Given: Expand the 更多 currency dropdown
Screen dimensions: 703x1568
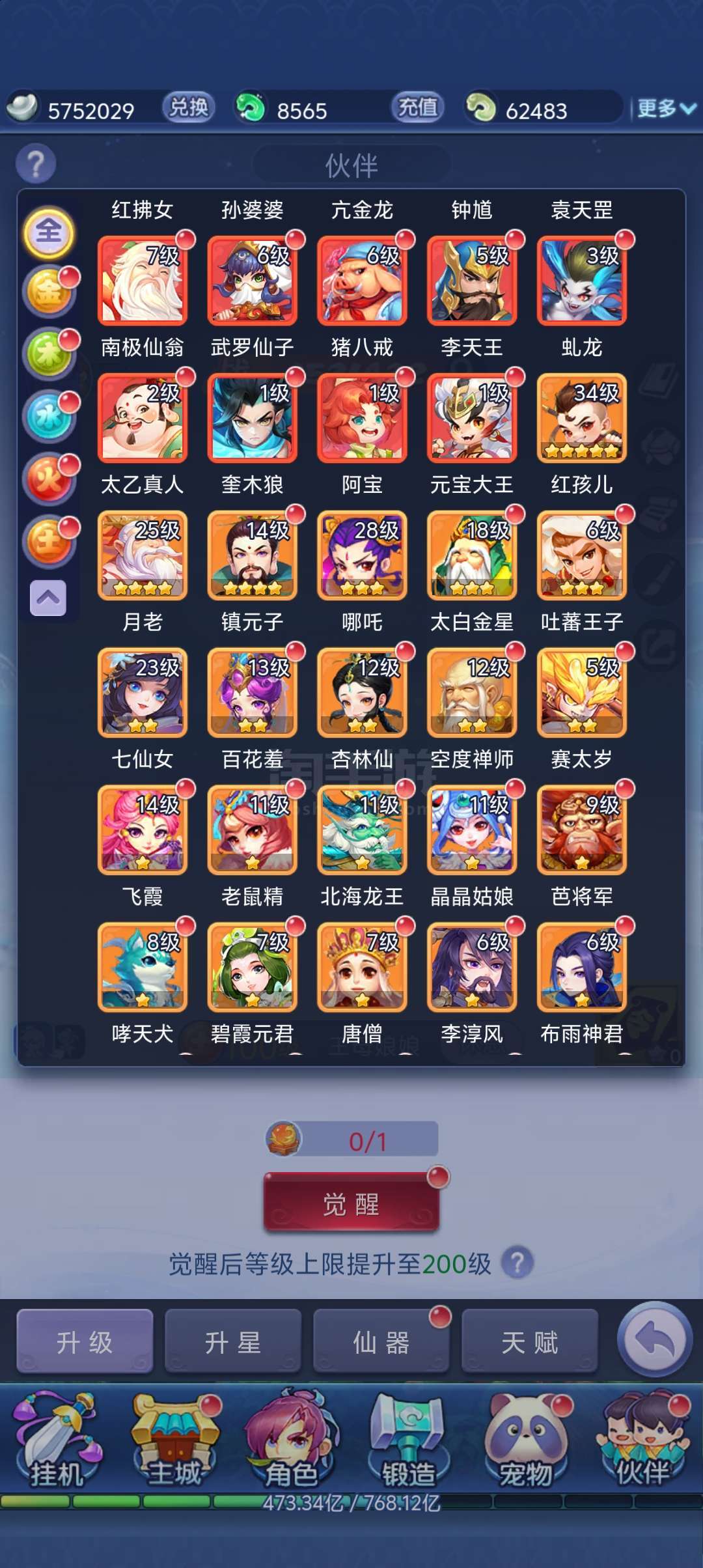Looking at the screenshot, I should click(667, 108).
